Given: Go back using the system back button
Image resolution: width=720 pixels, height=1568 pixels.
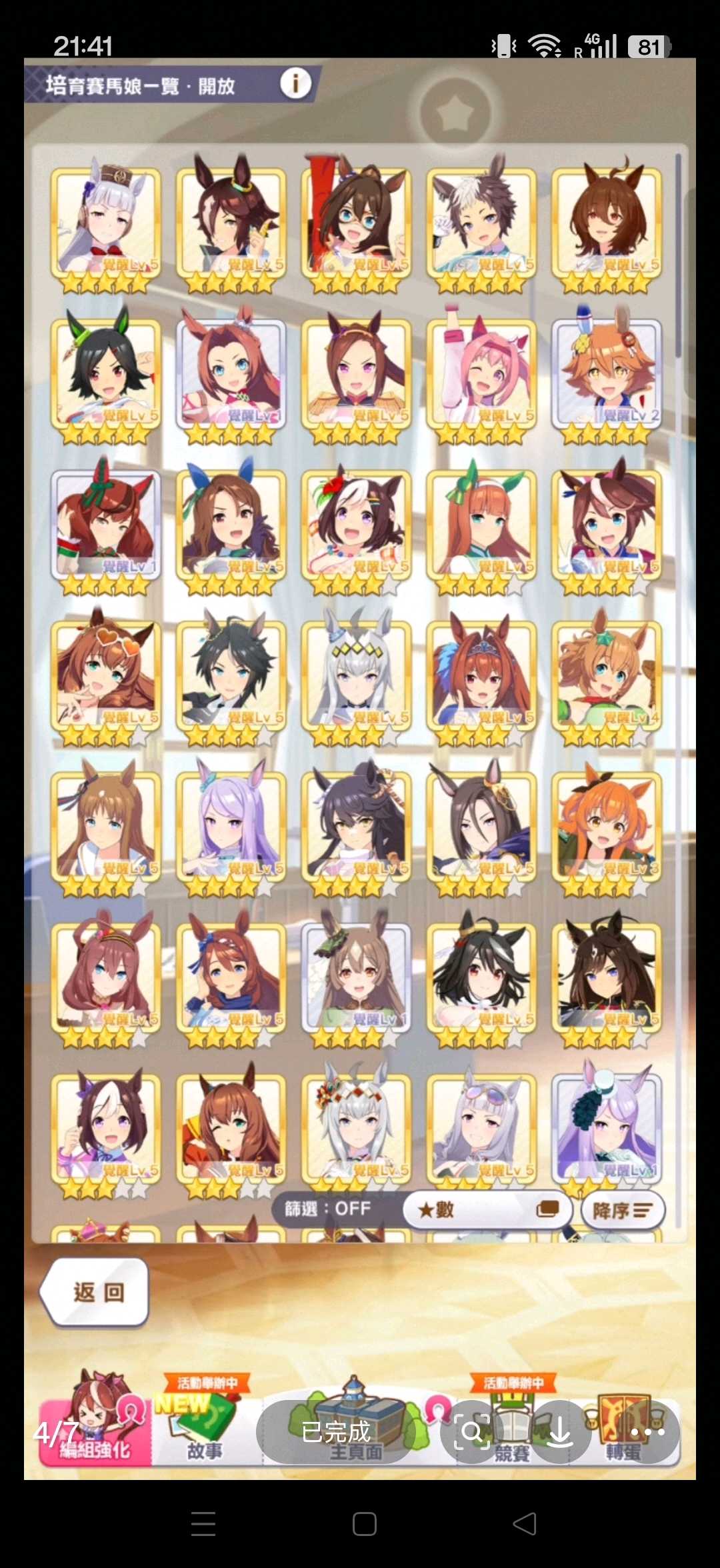Looking at the screenshot, I should click(x=525, y=1524).
